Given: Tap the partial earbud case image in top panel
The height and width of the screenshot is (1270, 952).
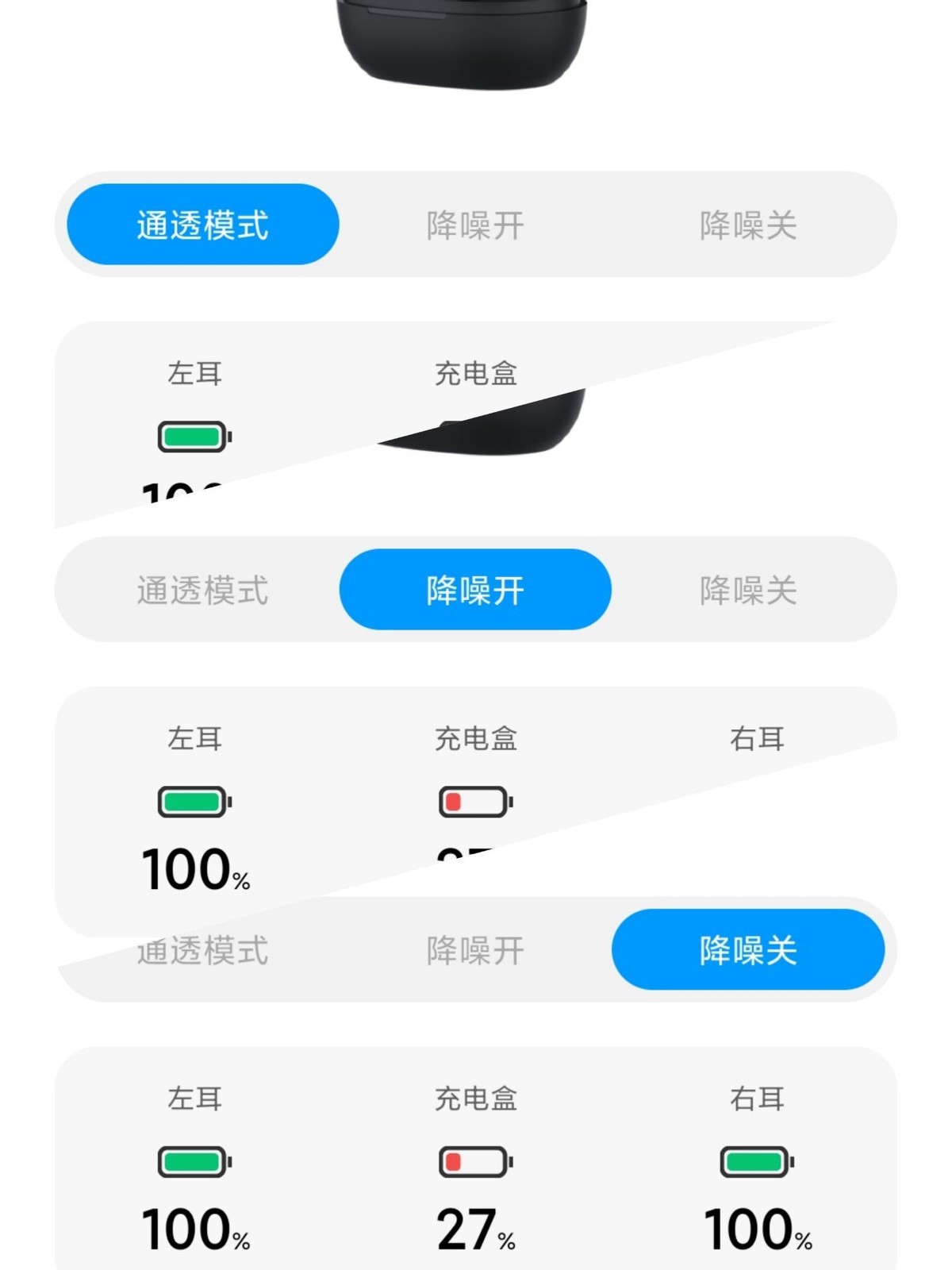Looking at the screenshot, I should tap(492, 429).
